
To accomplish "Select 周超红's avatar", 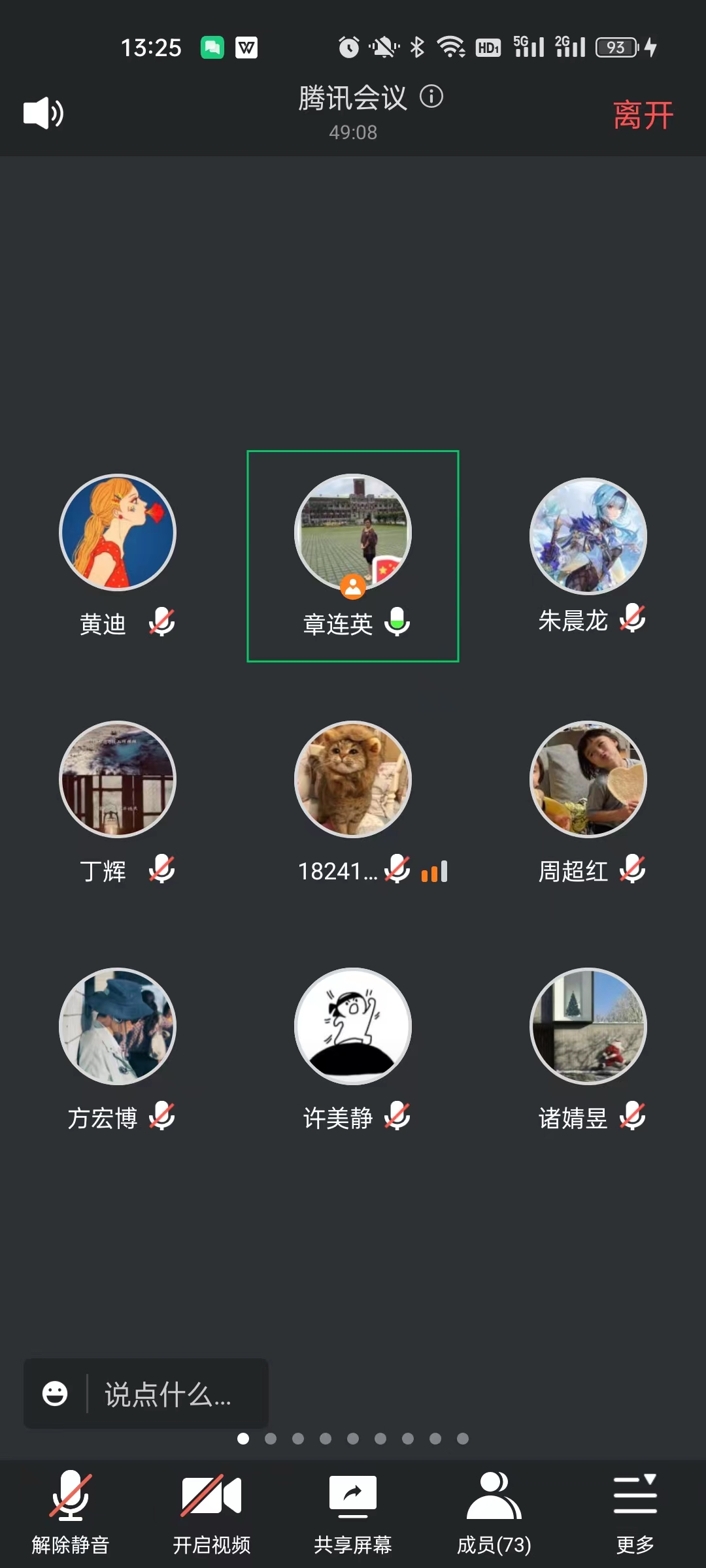I will (588, 779).
